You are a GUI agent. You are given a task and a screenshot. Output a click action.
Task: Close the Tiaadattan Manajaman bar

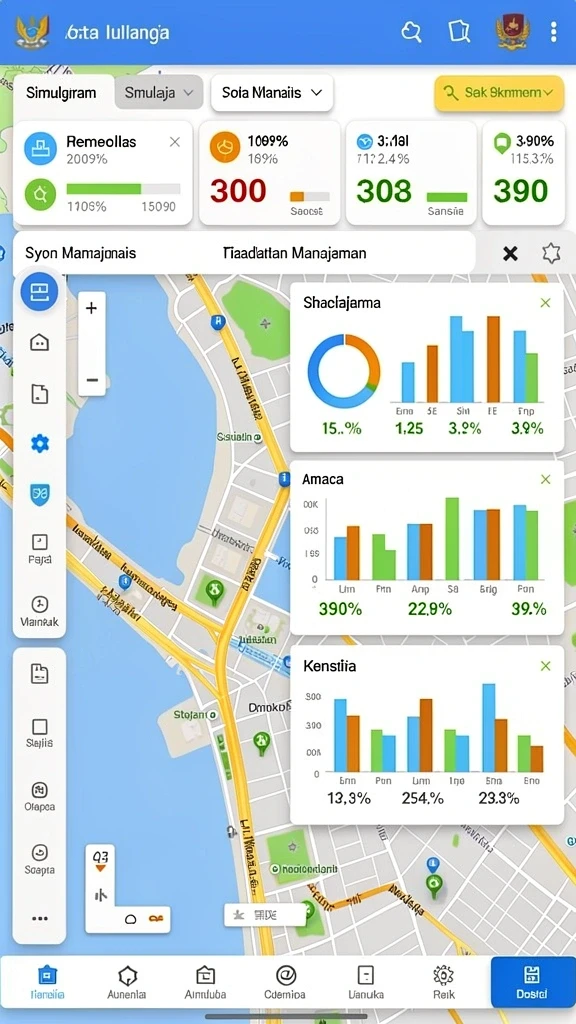511,253
